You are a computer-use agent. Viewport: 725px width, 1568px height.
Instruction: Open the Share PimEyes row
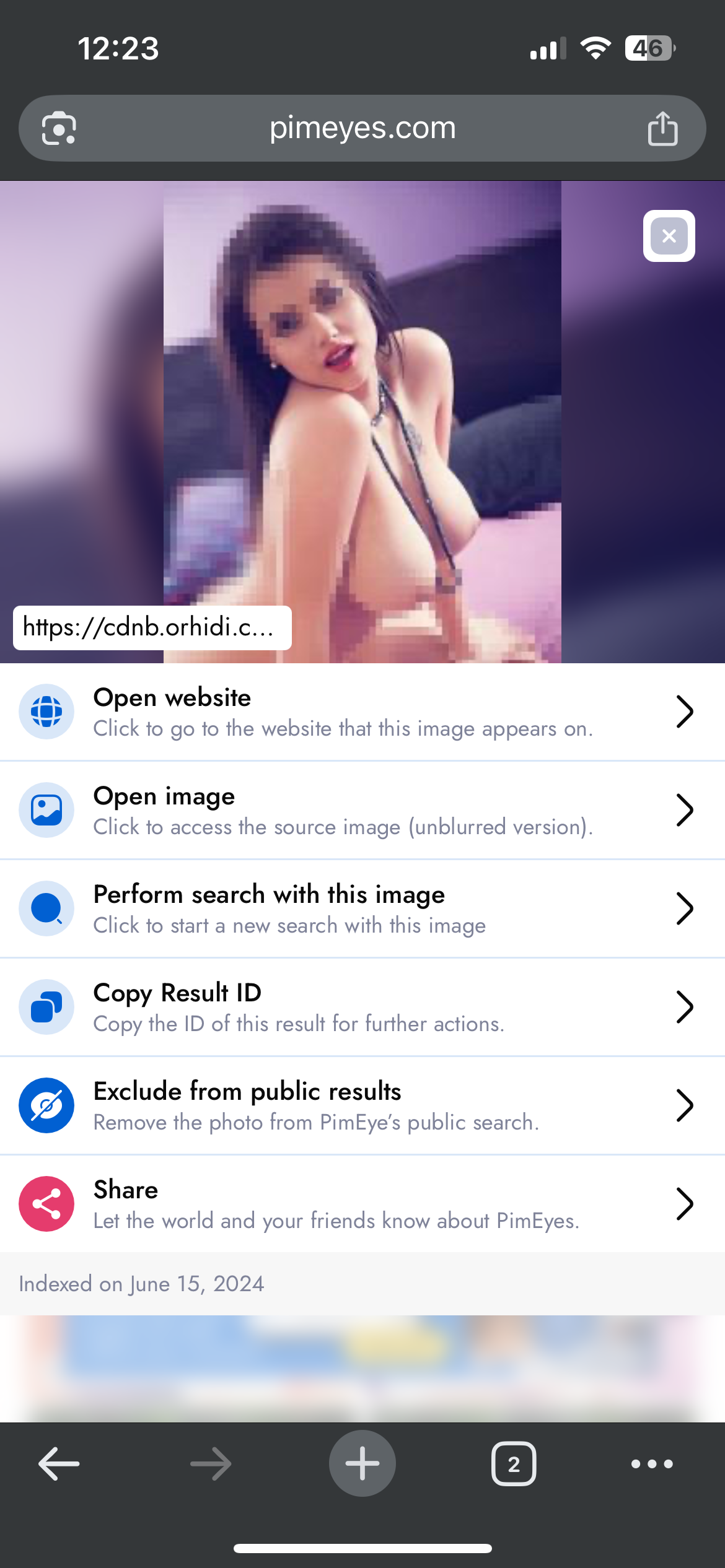[x=362, y=1204]
